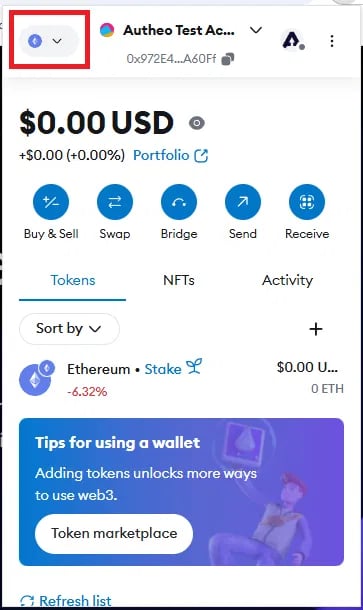This screenshot has width=363, height=610.
Task: Open Receive to show address
Action: [x=307, y=212]
